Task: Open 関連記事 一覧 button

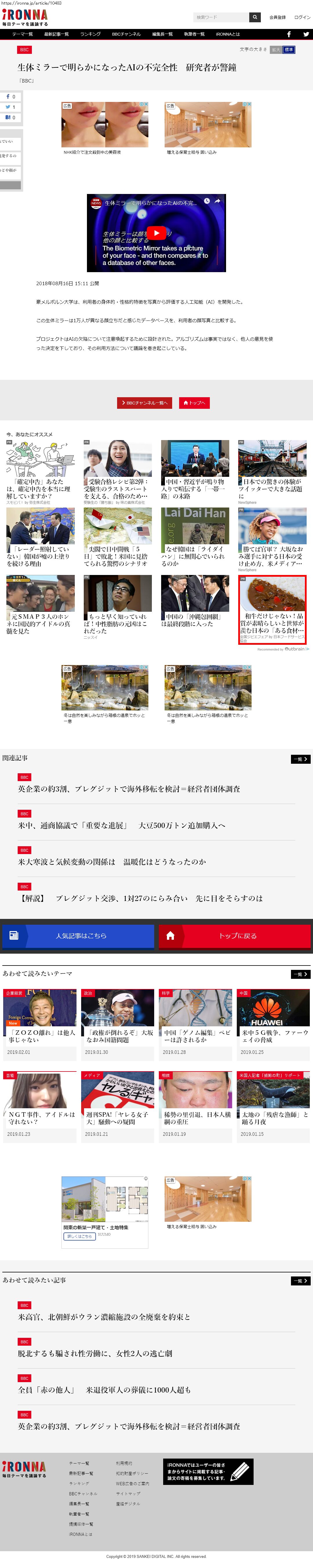Action: tap(300, 759)
